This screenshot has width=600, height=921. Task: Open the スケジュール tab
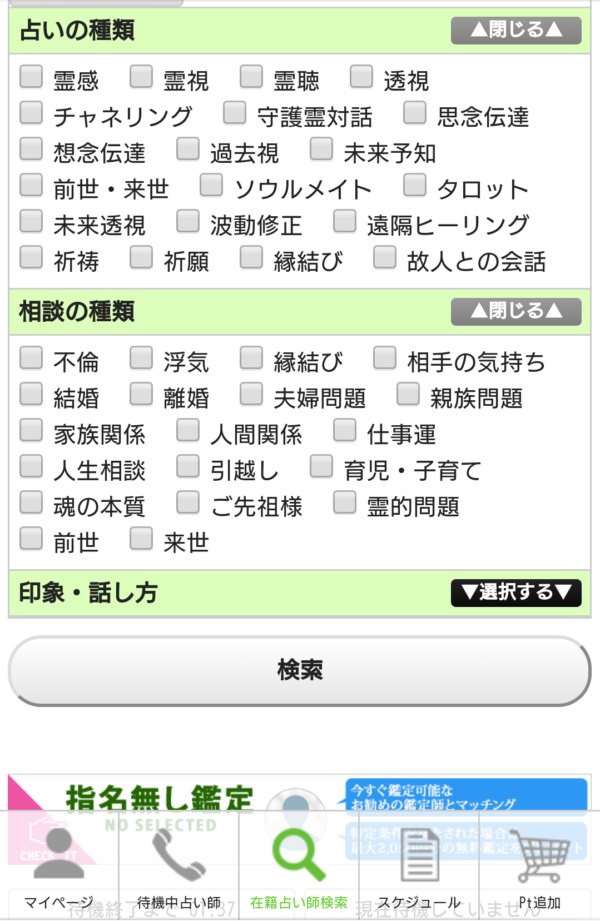click(419, 868)
